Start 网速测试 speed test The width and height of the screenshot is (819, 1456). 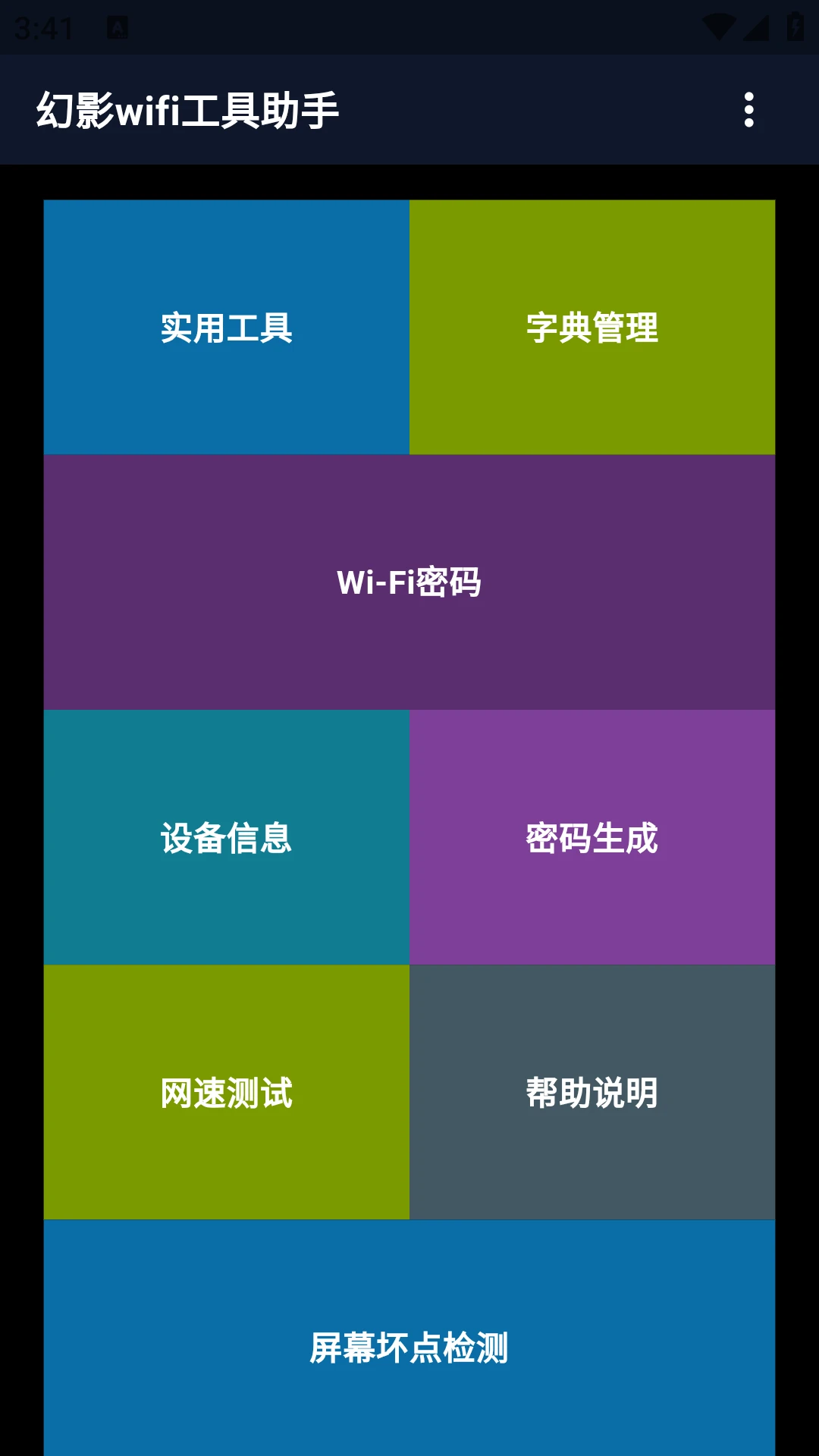click(x=227, y=1092)
